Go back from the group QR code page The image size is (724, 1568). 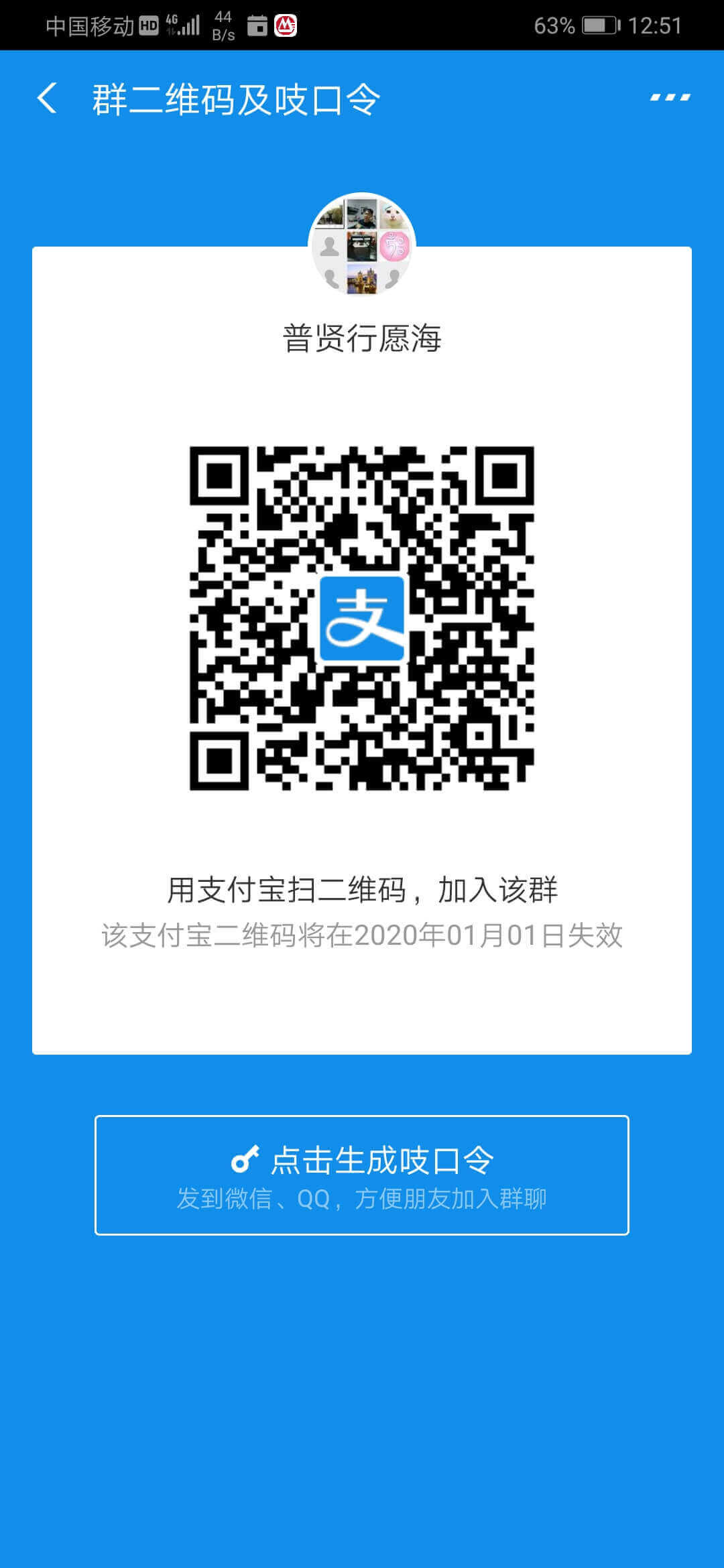pos(47,99)
